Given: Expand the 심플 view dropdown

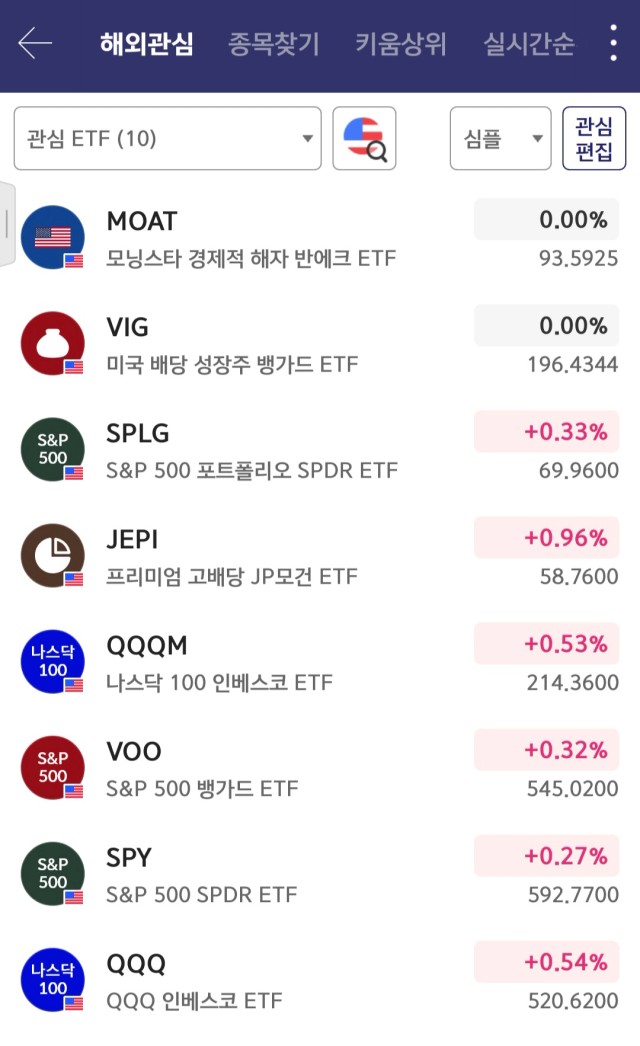Looking at the screenshot, I should 501,138.
